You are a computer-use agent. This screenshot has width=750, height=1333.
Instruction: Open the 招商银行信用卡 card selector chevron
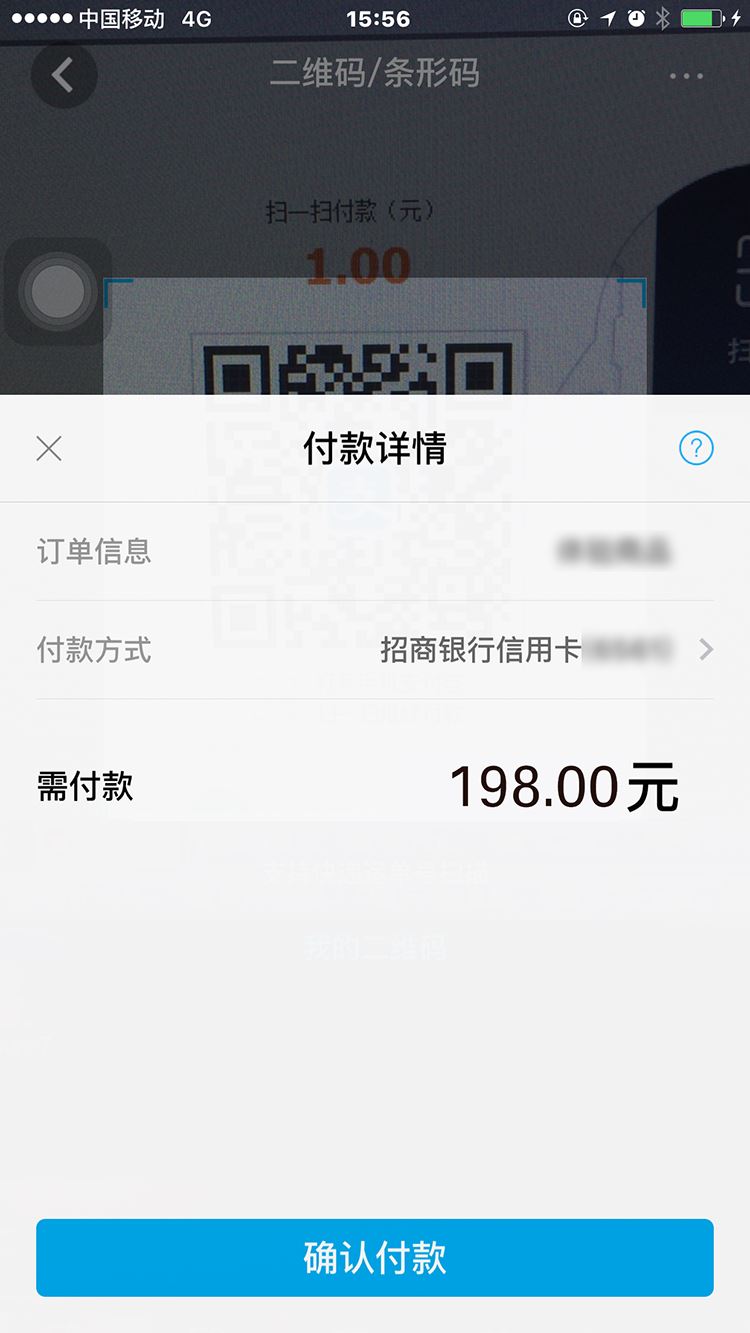point(706,650)
